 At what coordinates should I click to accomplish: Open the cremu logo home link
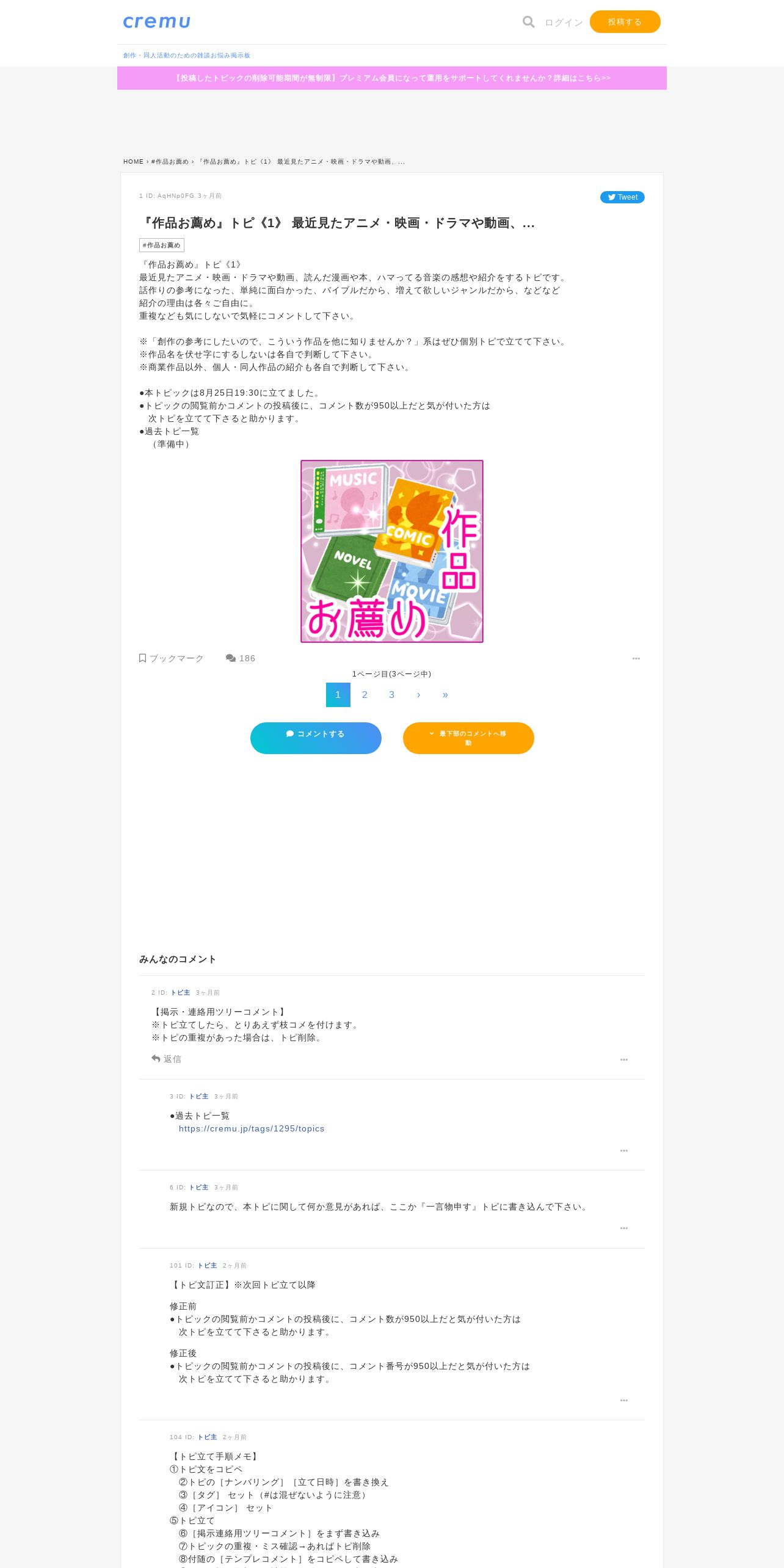pyautogui.click(x=157, y=22)
